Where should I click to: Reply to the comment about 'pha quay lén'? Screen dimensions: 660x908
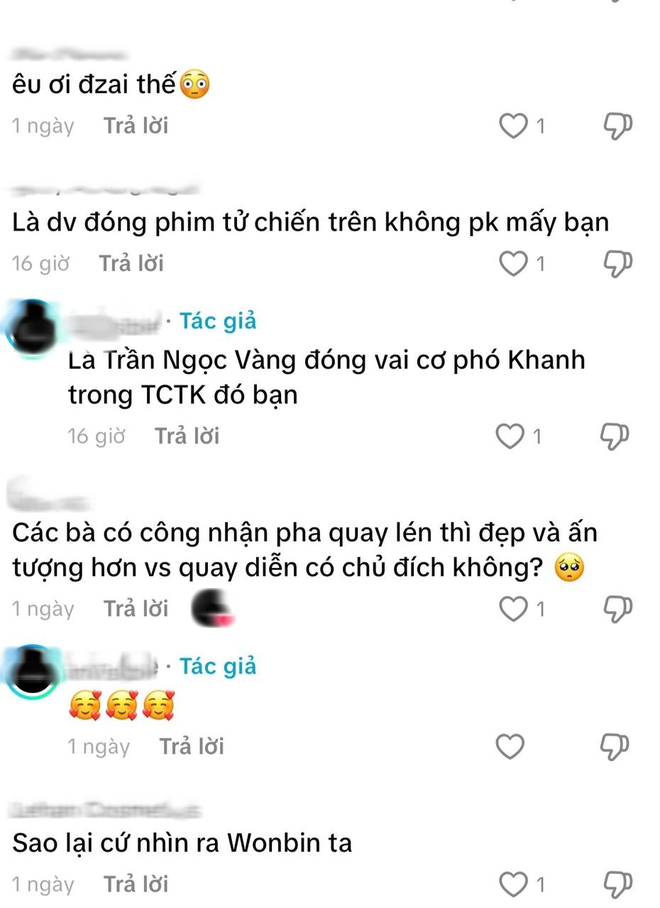135,608
